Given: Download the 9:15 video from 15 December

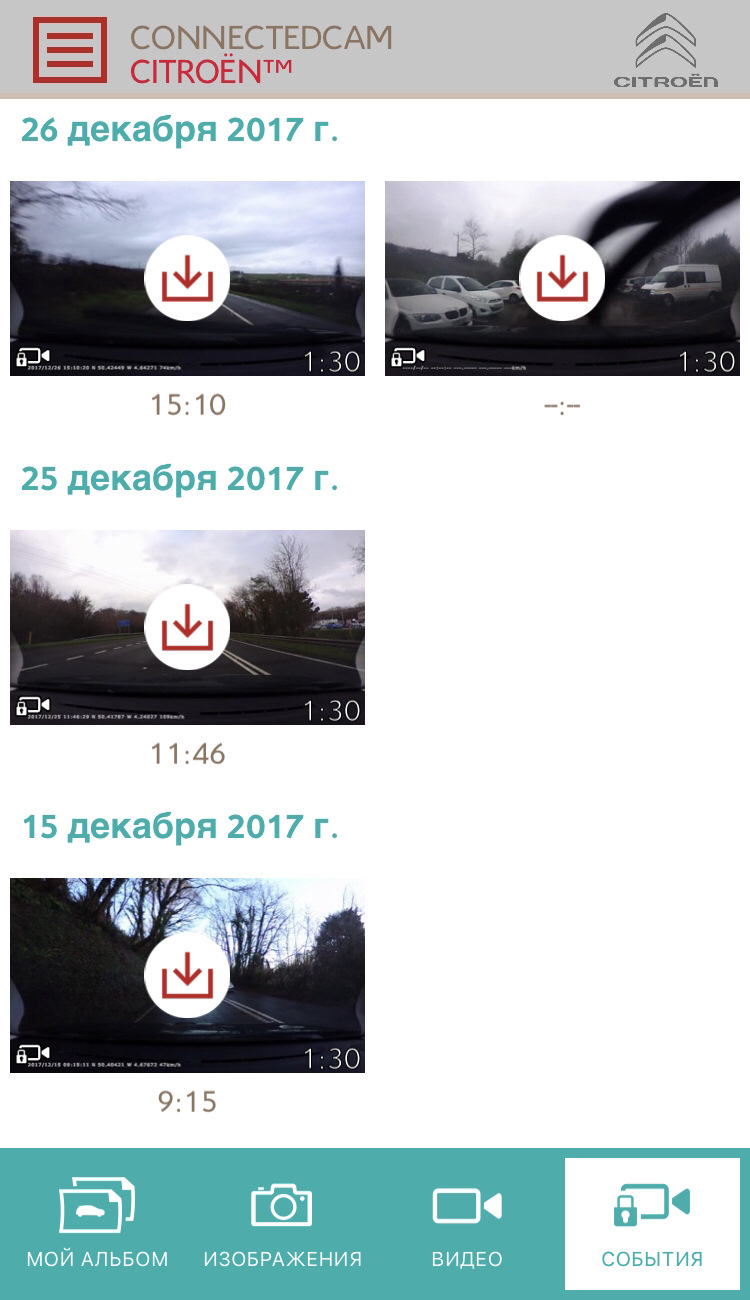Looking at the screenshot, I should tap(187, 976).
